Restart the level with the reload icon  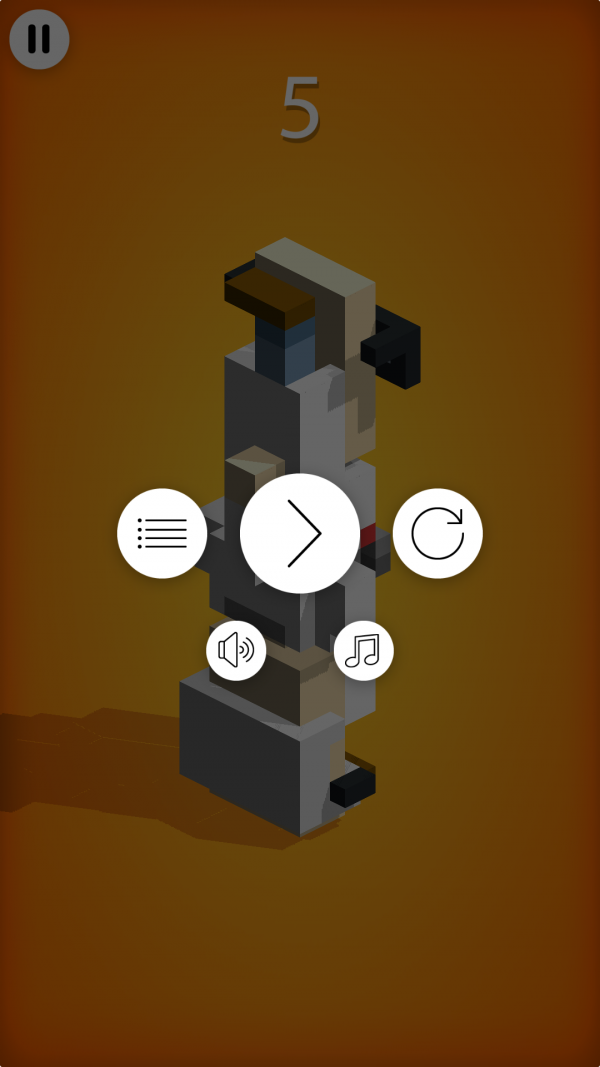point(437,533)
